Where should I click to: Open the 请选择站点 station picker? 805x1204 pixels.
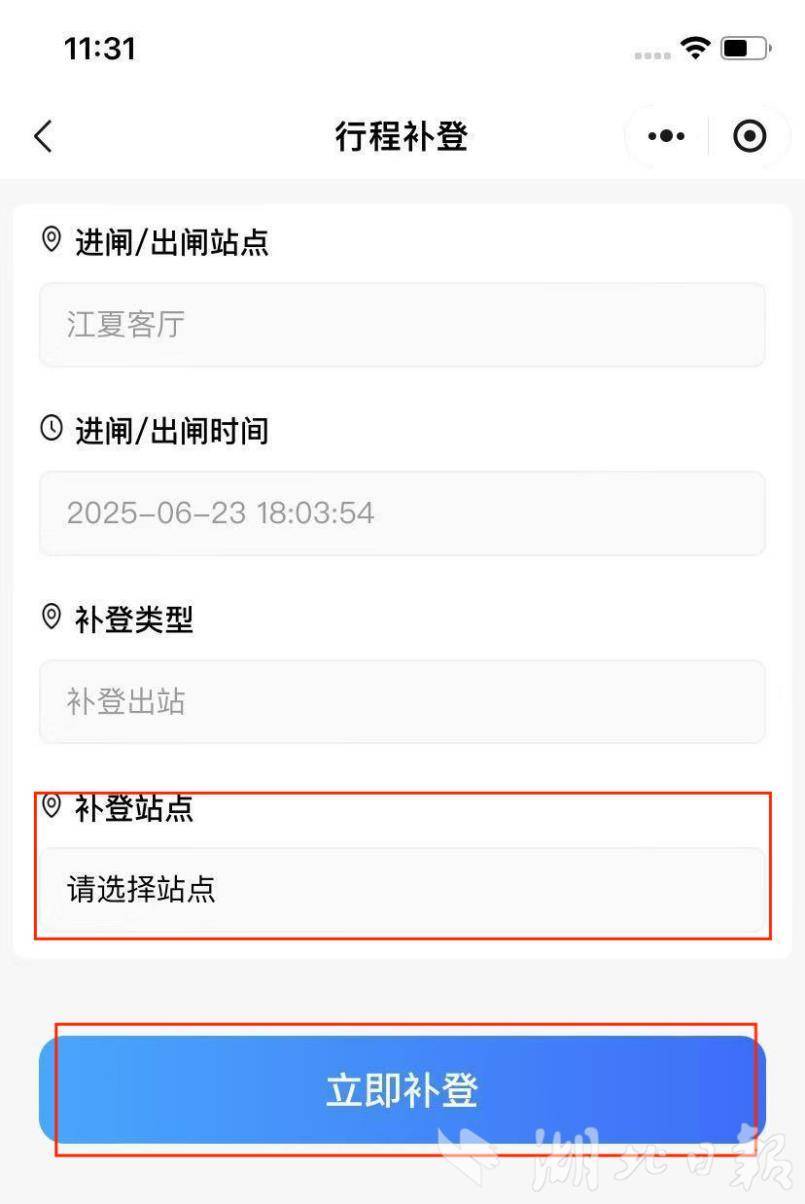pos(402,889)
